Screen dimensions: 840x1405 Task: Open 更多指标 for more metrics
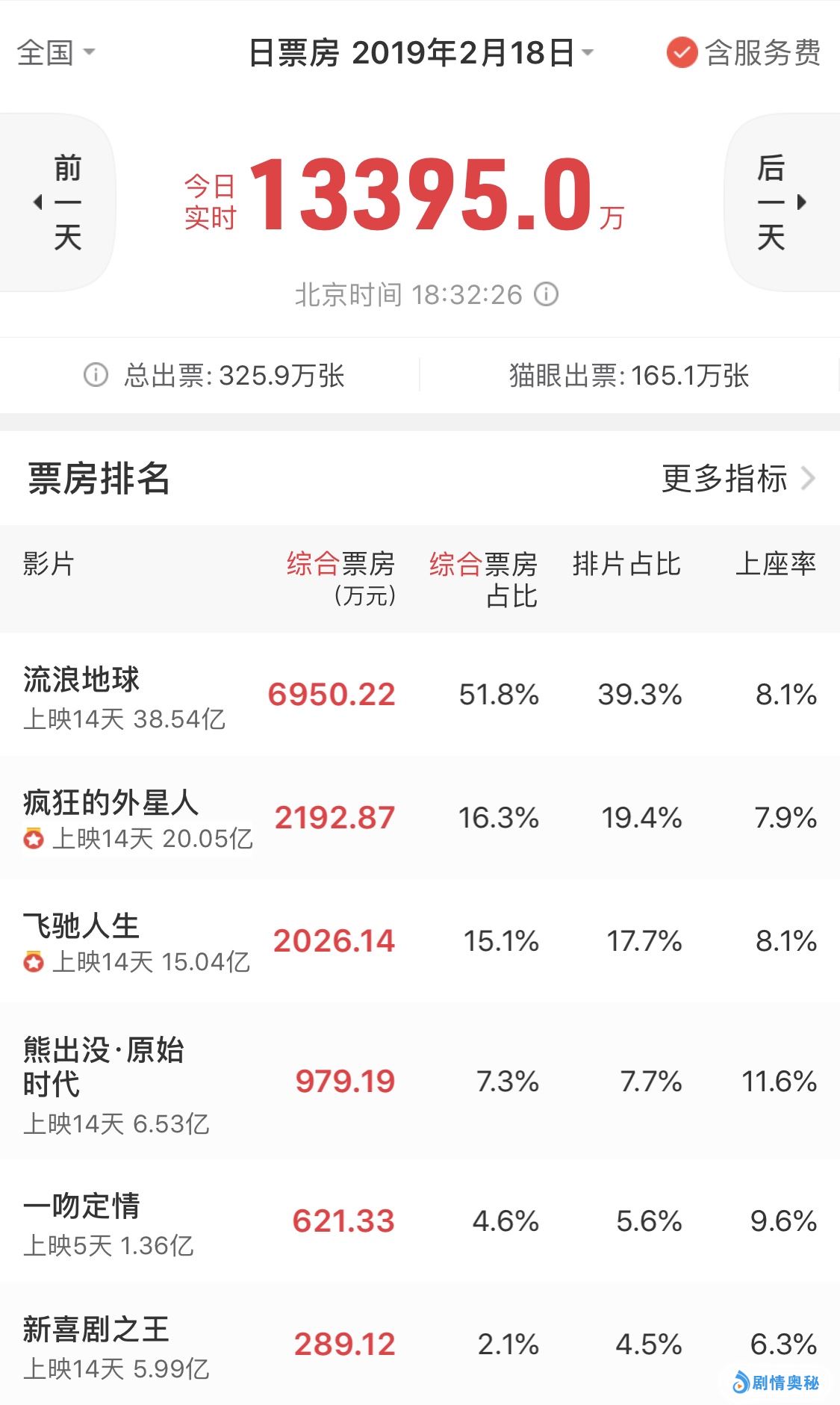coord(738,478)
